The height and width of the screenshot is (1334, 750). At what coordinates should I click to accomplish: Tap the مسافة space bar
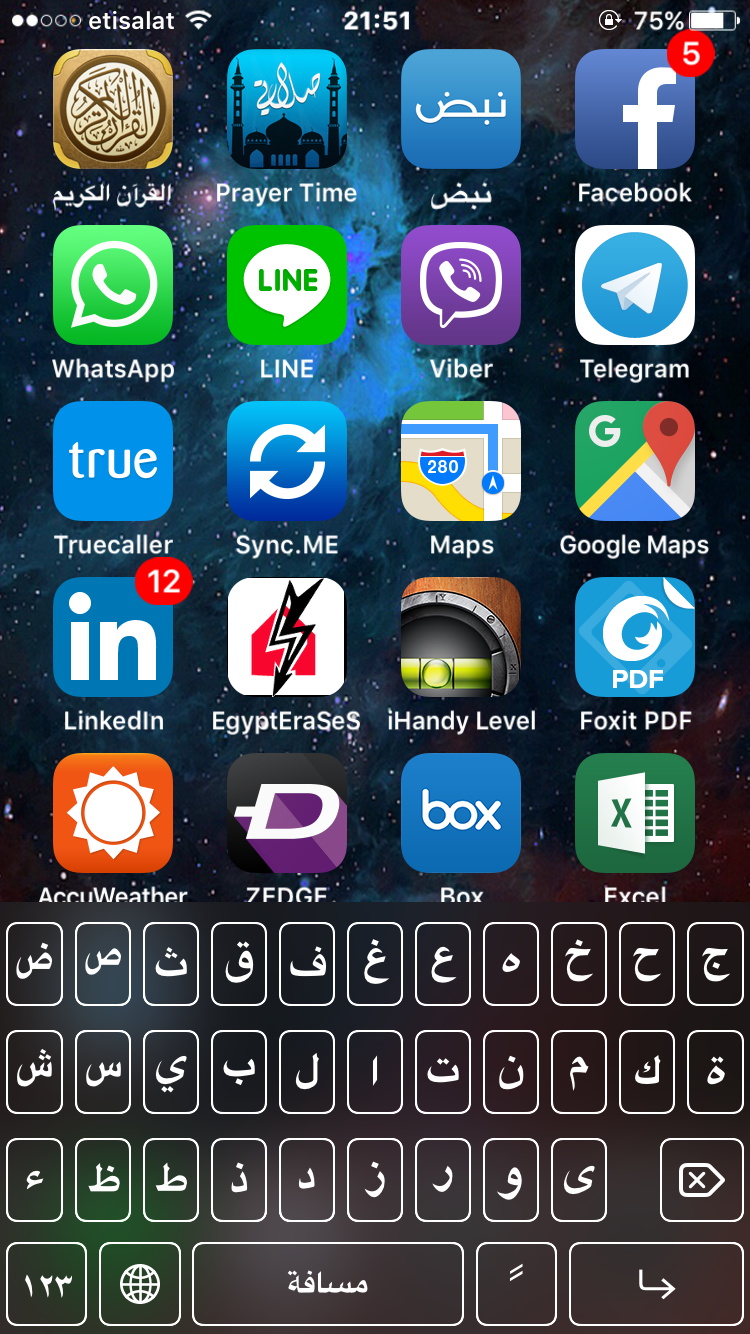328,1284
